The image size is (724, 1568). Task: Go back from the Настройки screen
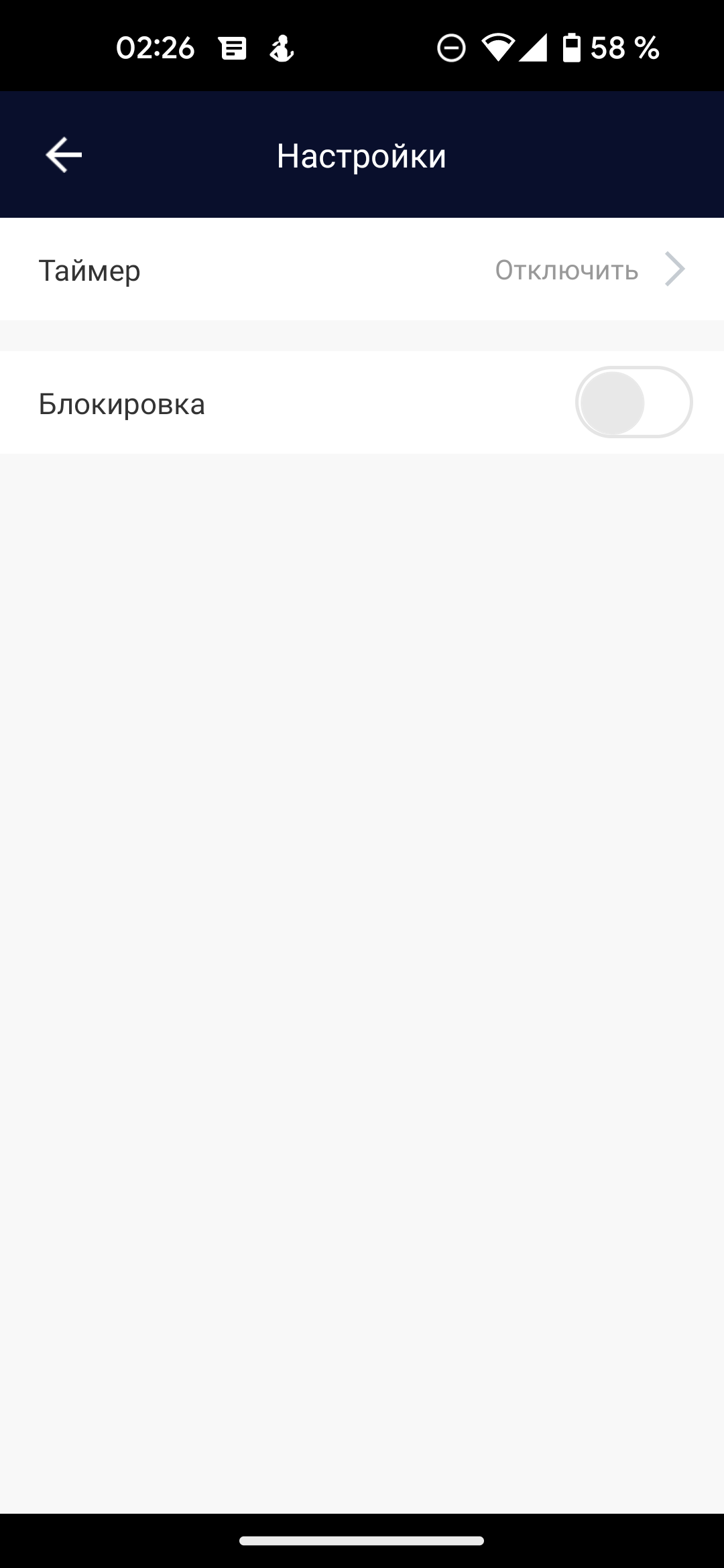[x=64, y=155]
